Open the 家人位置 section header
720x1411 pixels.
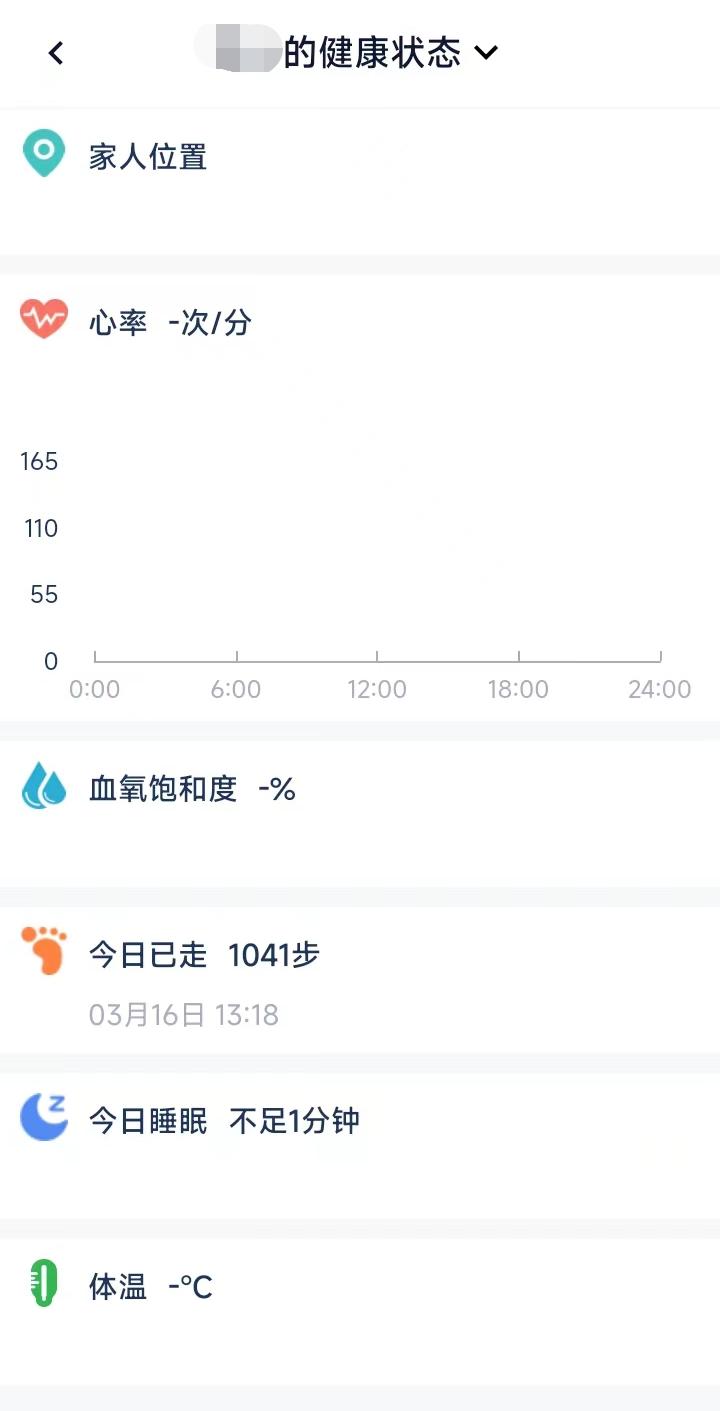tap(148, 155)
